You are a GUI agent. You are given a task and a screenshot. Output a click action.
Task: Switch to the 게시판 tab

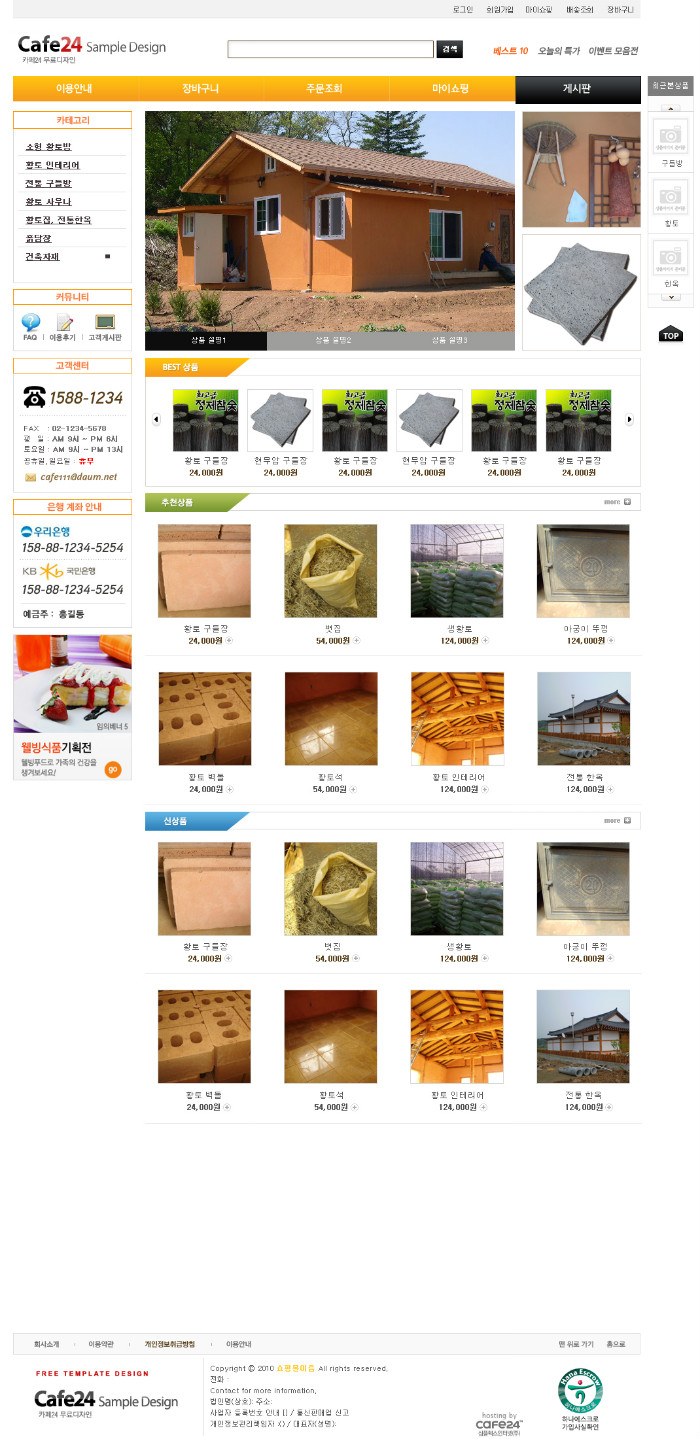coord(576,89)
